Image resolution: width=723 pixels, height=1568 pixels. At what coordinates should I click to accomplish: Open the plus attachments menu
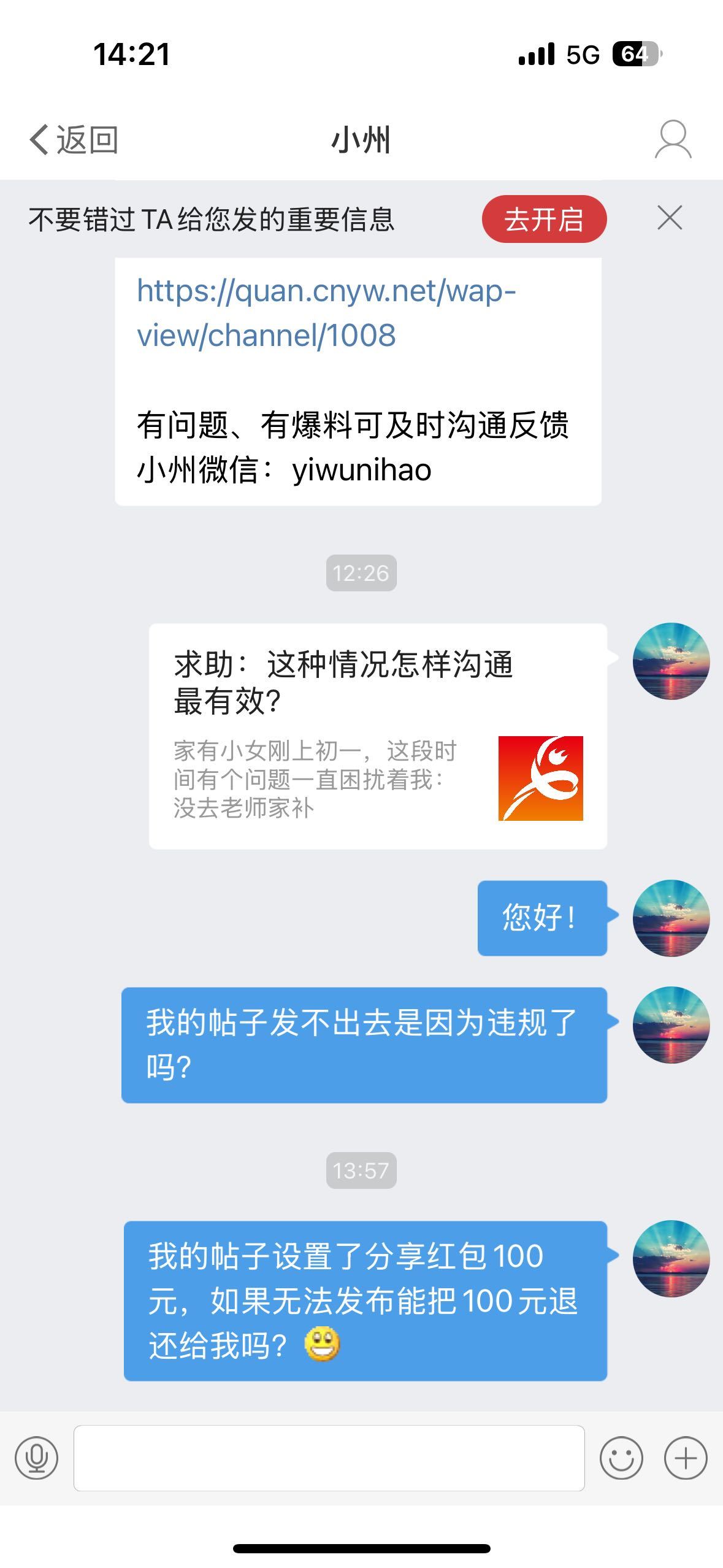tap(686, 1458)
